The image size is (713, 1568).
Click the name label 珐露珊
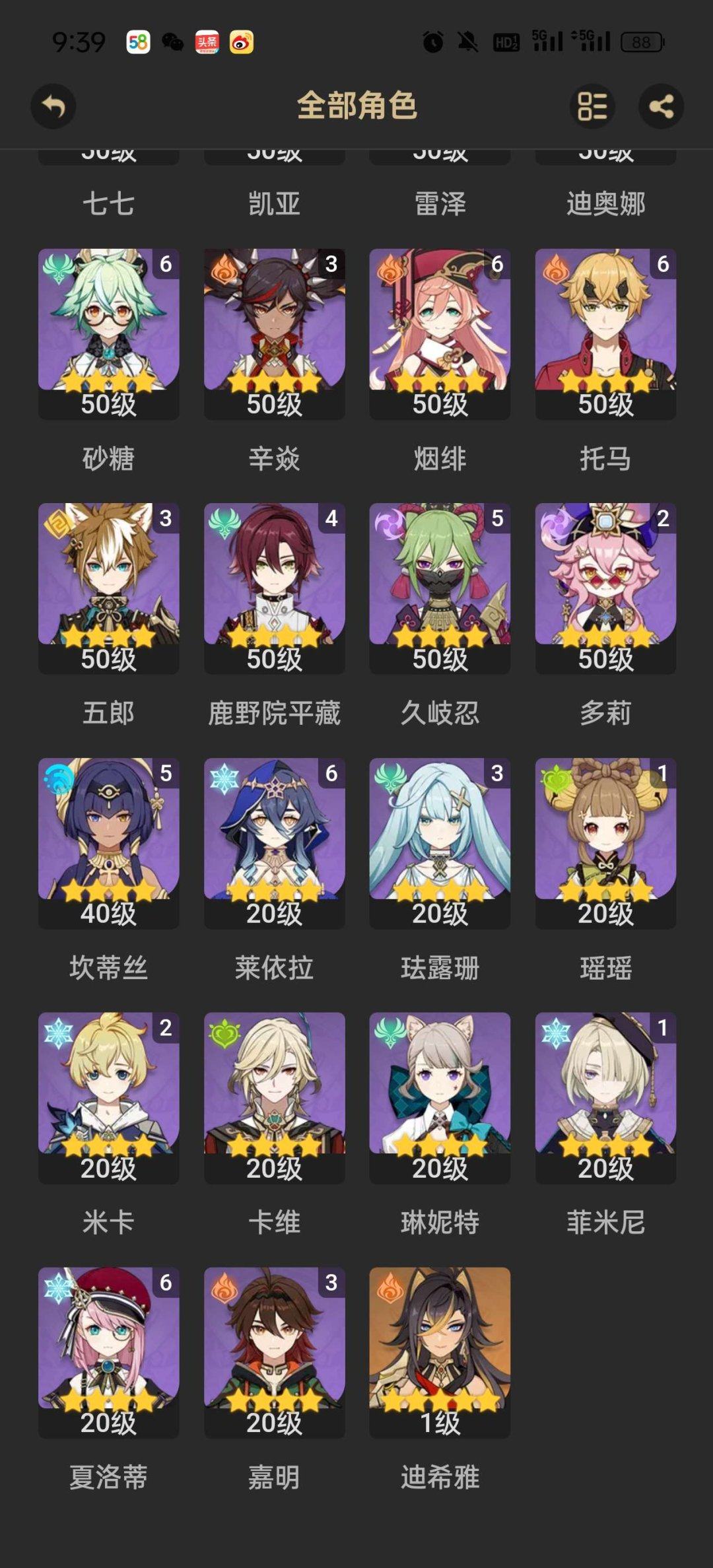pos(438,965)
